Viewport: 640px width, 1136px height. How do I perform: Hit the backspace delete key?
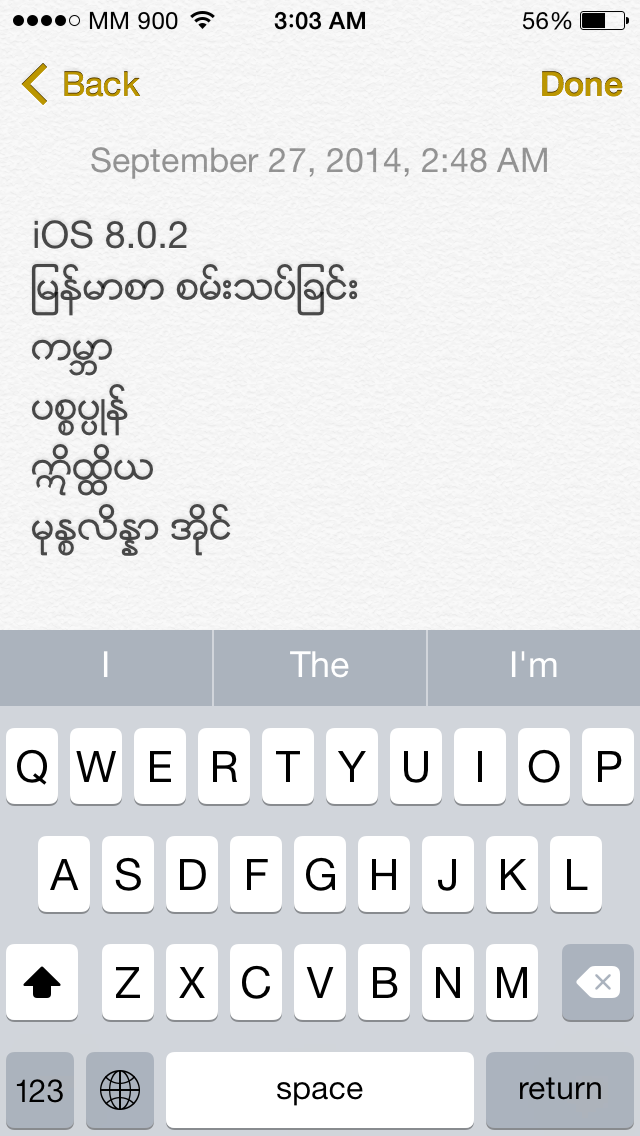(x=598, y=982)
